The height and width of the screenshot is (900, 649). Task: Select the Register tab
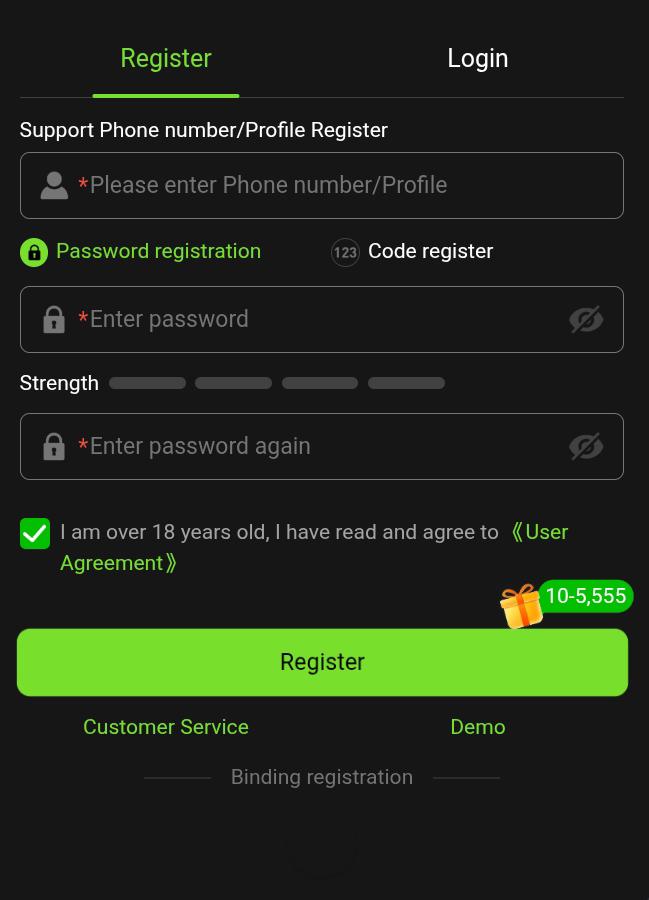pyautogui.click(x=166, y=59)
